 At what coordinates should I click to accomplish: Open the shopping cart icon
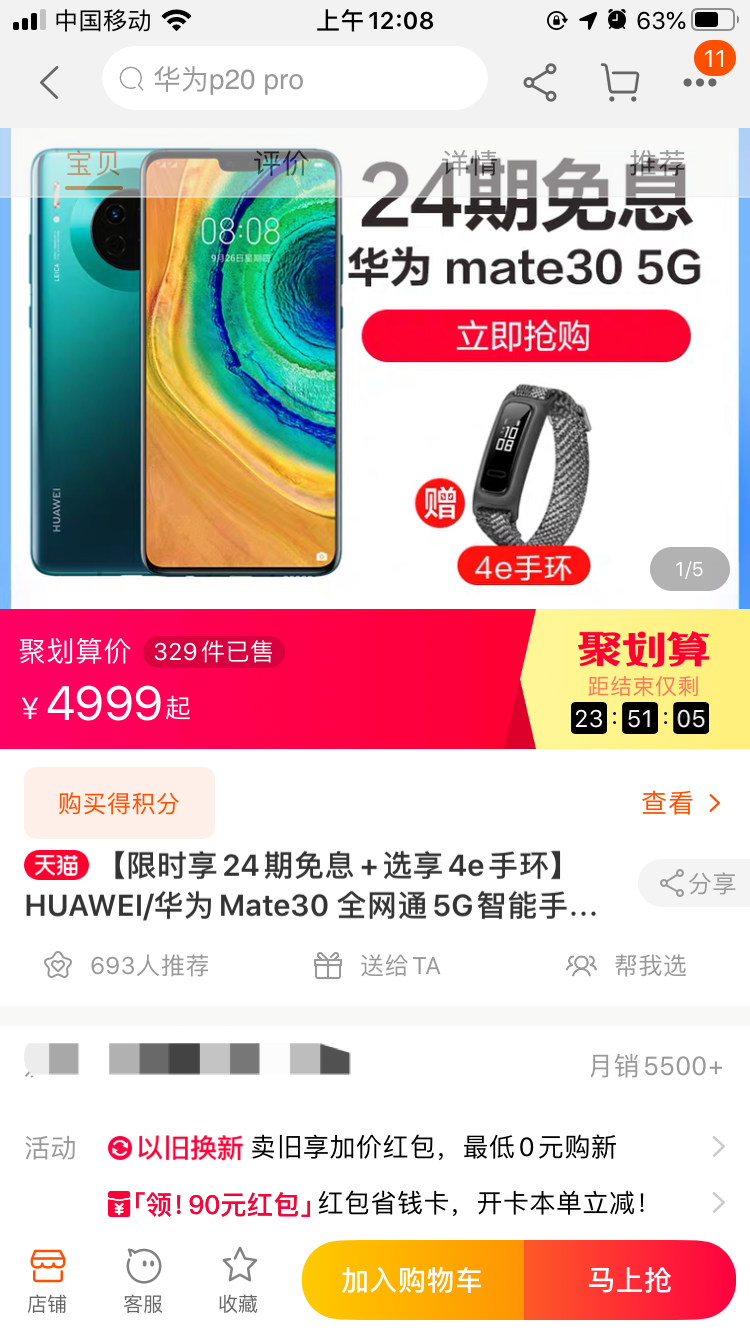620,83
